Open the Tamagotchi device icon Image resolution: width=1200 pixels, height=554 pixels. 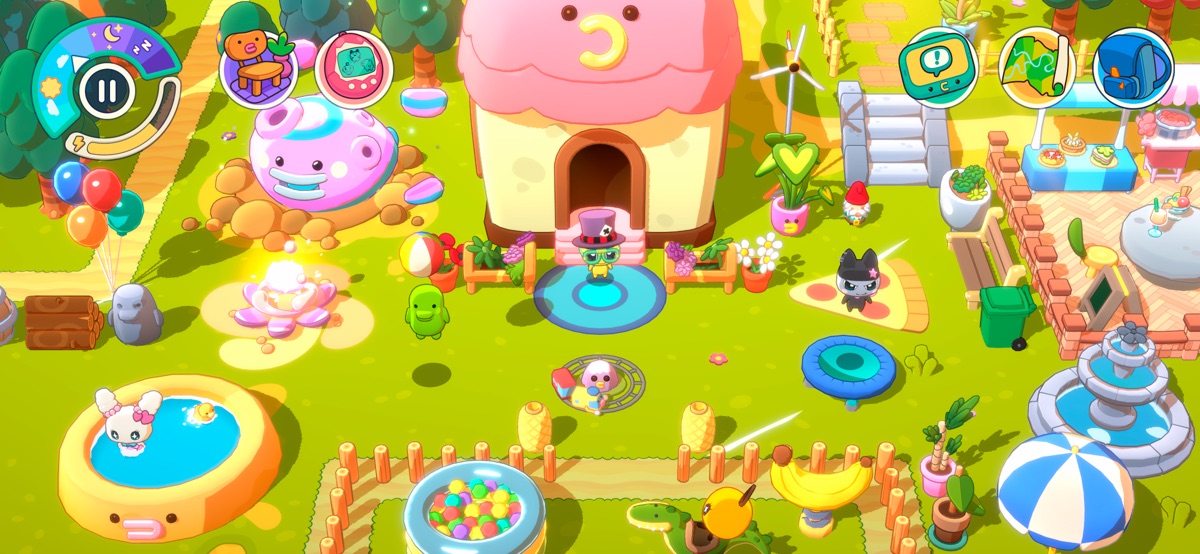pos(353,68)
